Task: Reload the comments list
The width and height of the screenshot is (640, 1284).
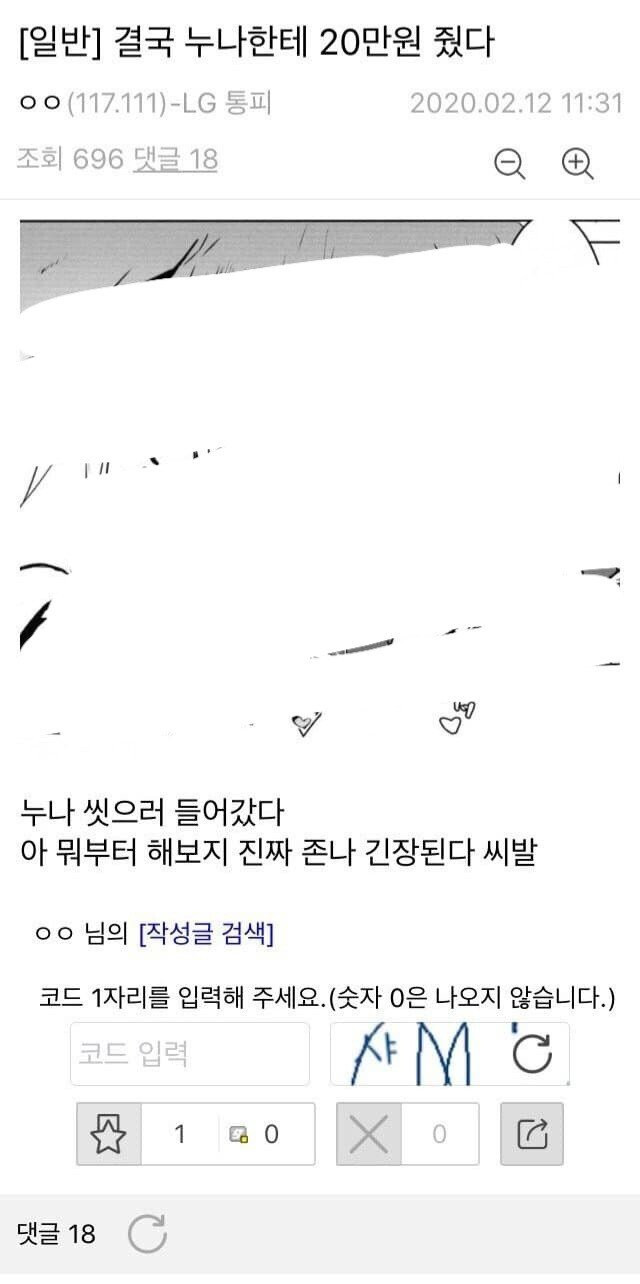Action: [x=148, y=1234]
